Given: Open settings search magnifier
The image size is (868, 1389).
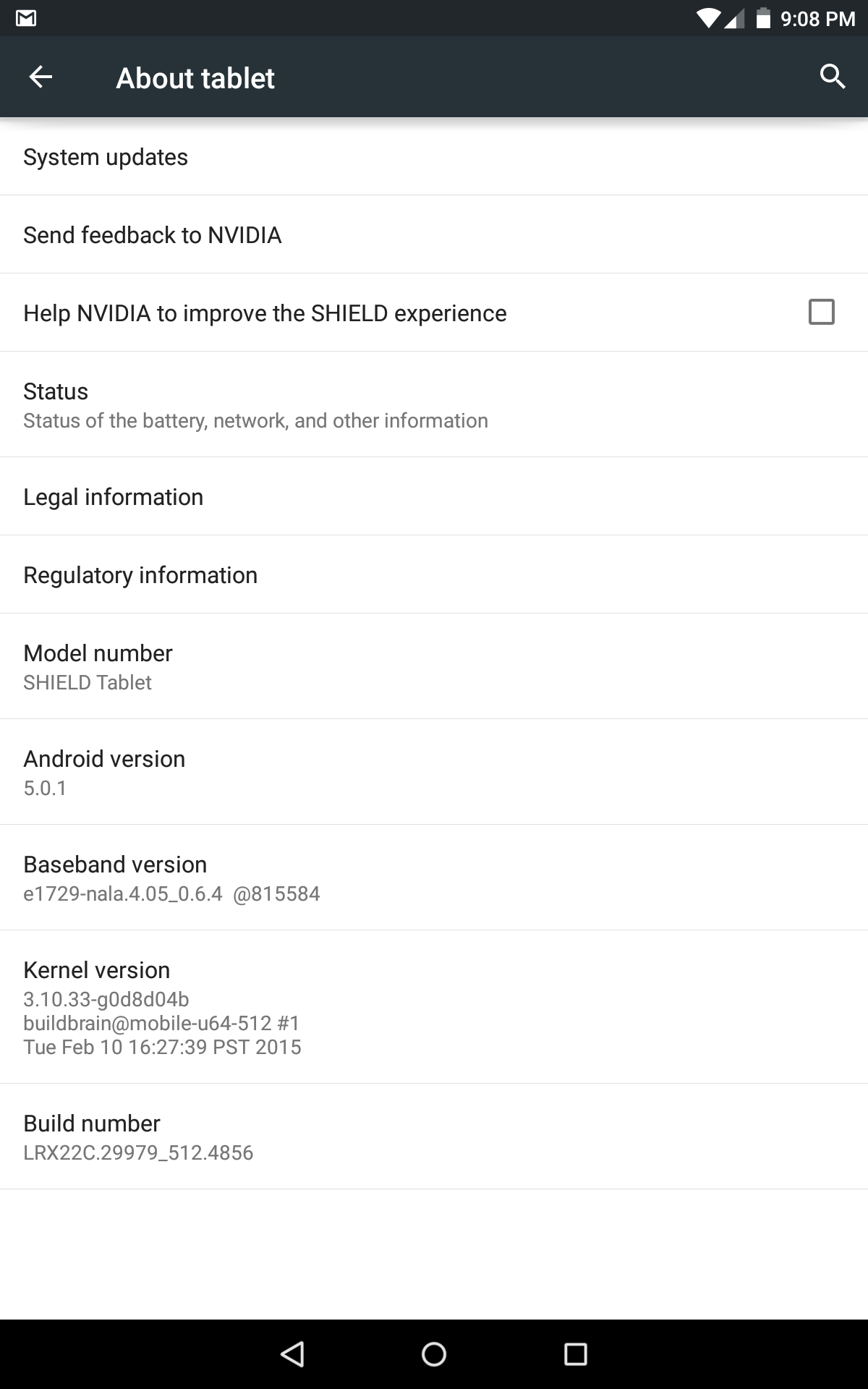Looking at the screenshot, I should pyautogui.click(x=833, y=76).
